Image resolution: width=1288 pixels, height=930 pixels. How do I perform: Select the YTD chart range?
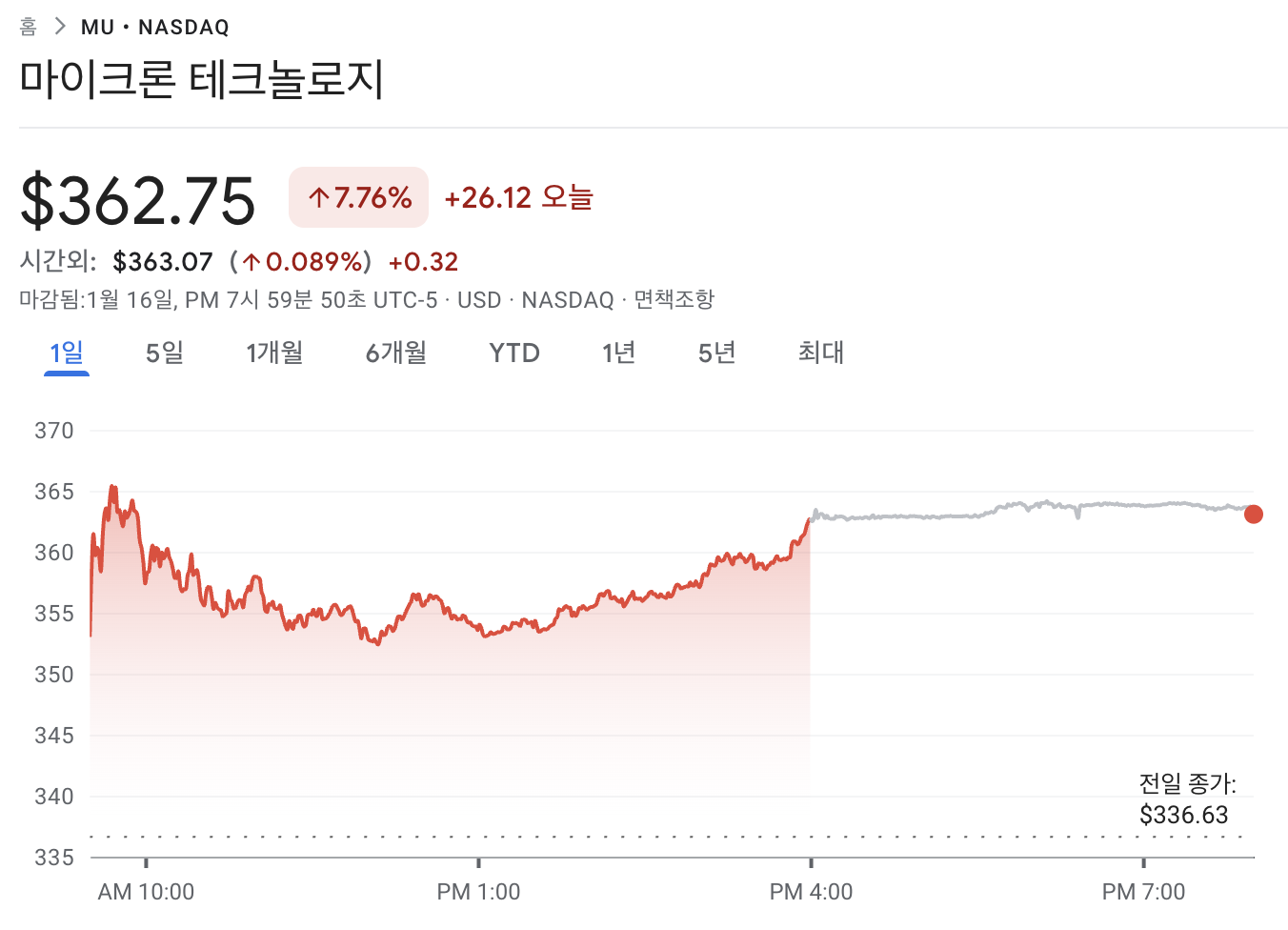[514, 354]
